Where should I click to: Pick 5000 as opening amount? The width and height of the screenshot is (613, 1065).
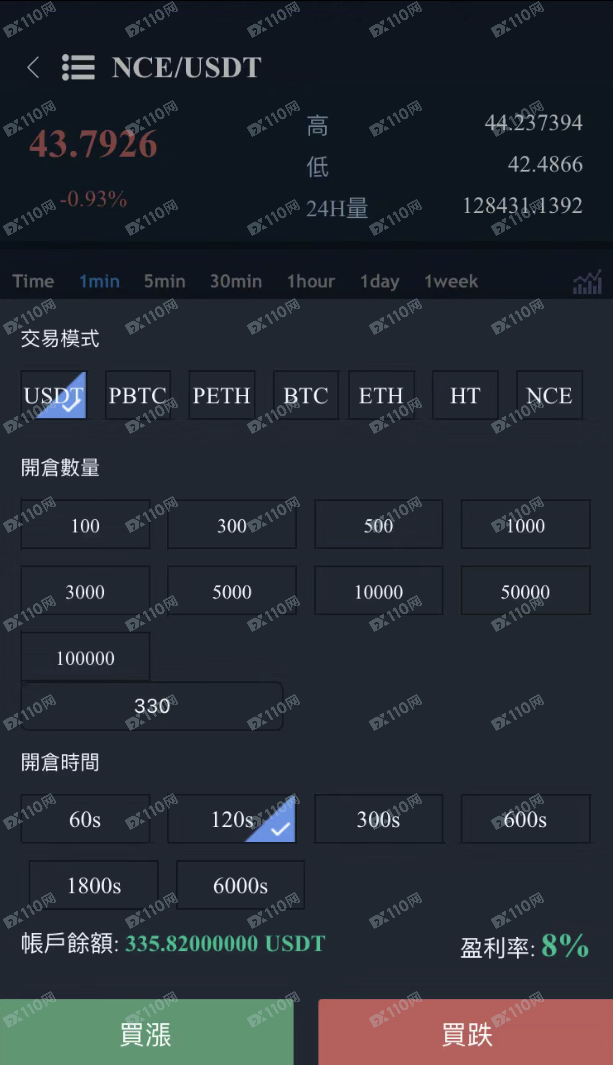[x=232, y=591]
